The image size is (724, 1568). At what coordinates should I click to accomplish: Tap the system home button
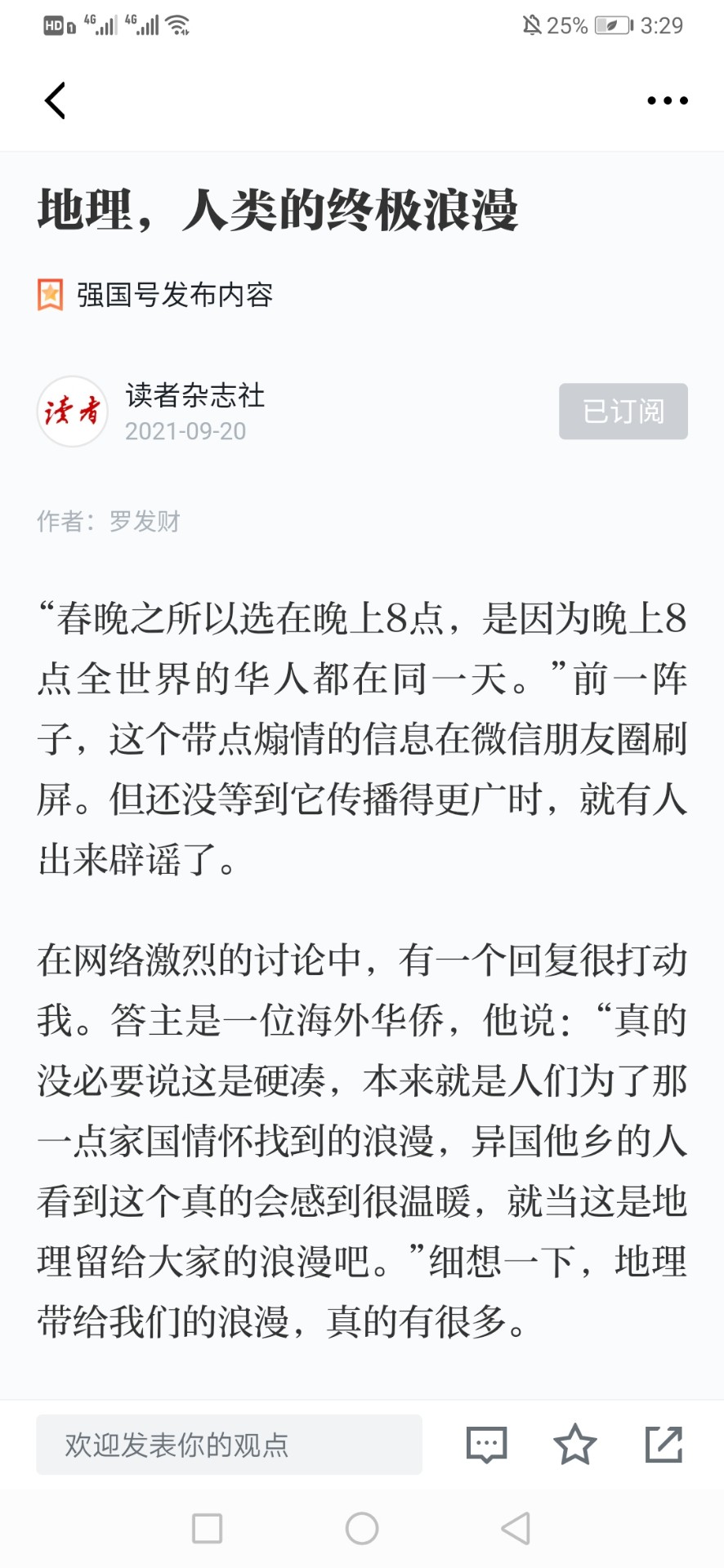(x=362, y=1528)
